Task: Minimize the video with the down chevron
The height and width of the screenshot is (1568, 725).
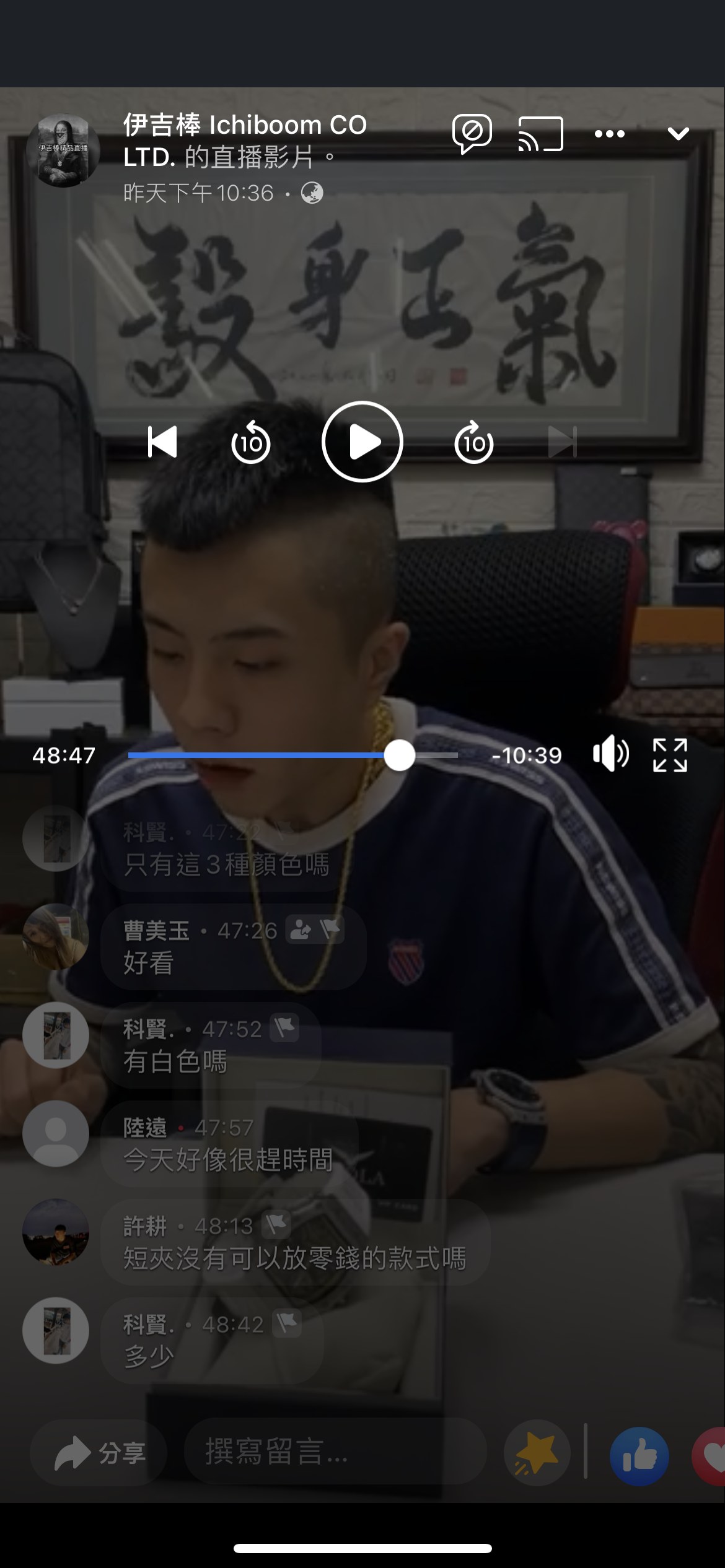Action: point(679,134)
